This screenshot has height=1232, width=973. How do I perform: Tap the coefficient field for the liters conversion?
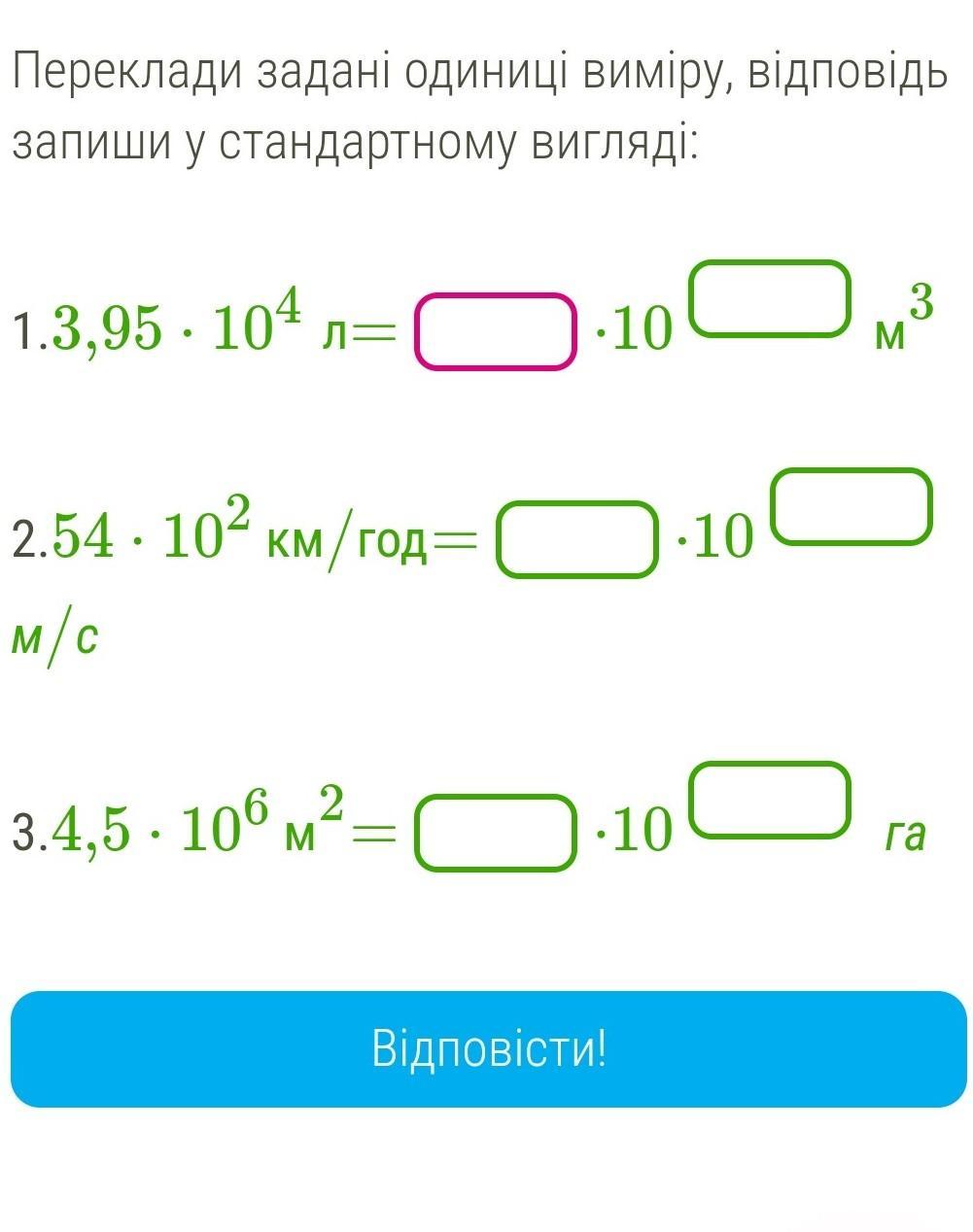coord(495,331)
